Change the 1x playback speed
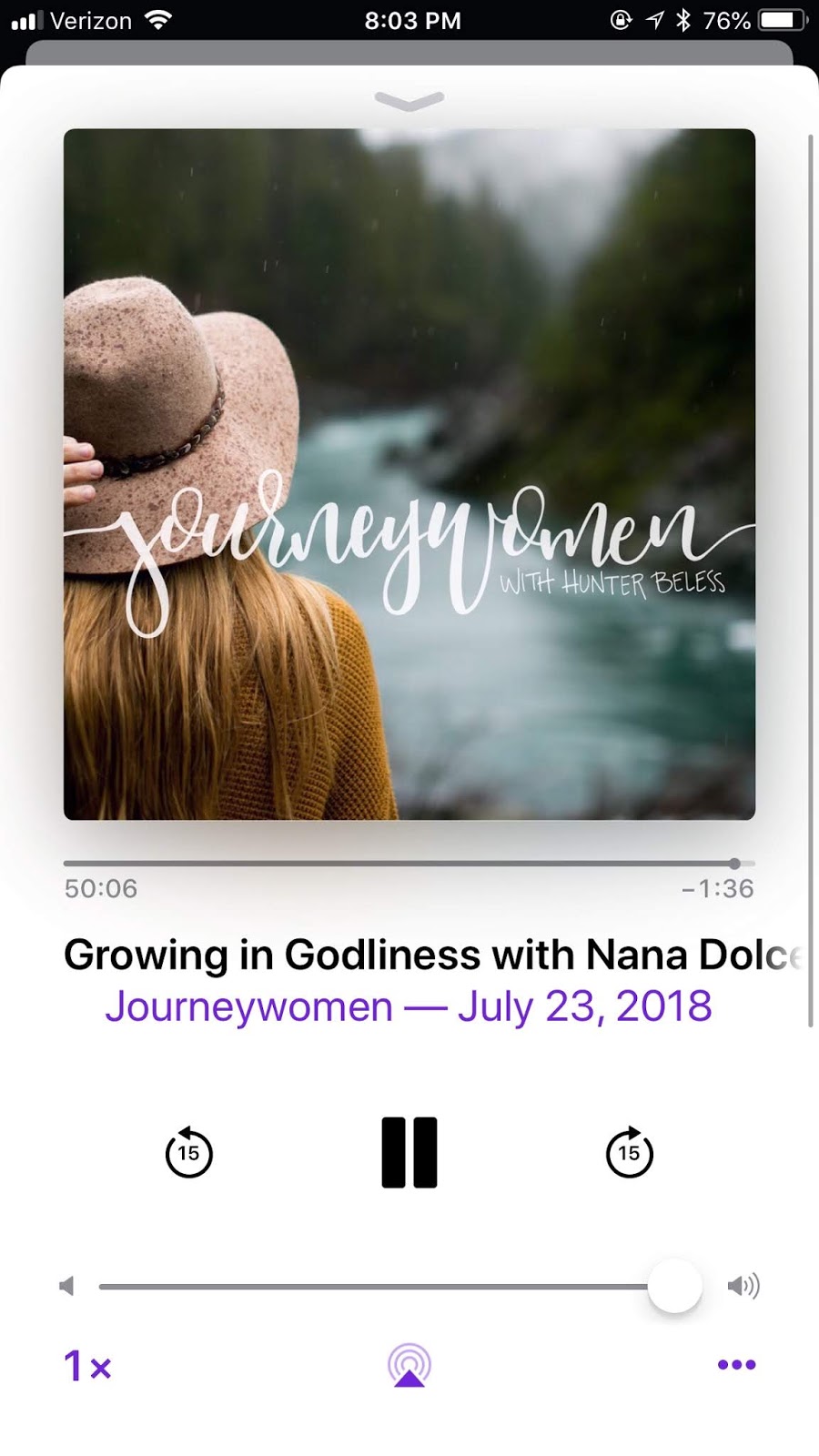Viewport: 819px width, 1456px height. [x=87, y=1365]
